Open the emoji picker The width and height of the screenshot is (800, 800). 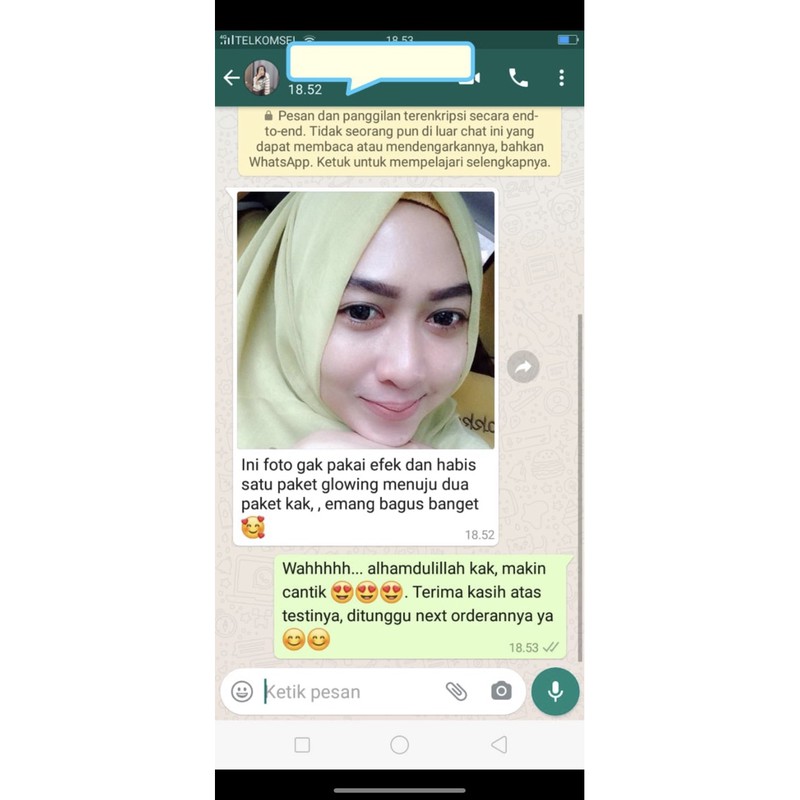pyautogui.click(x=242, y=691)
